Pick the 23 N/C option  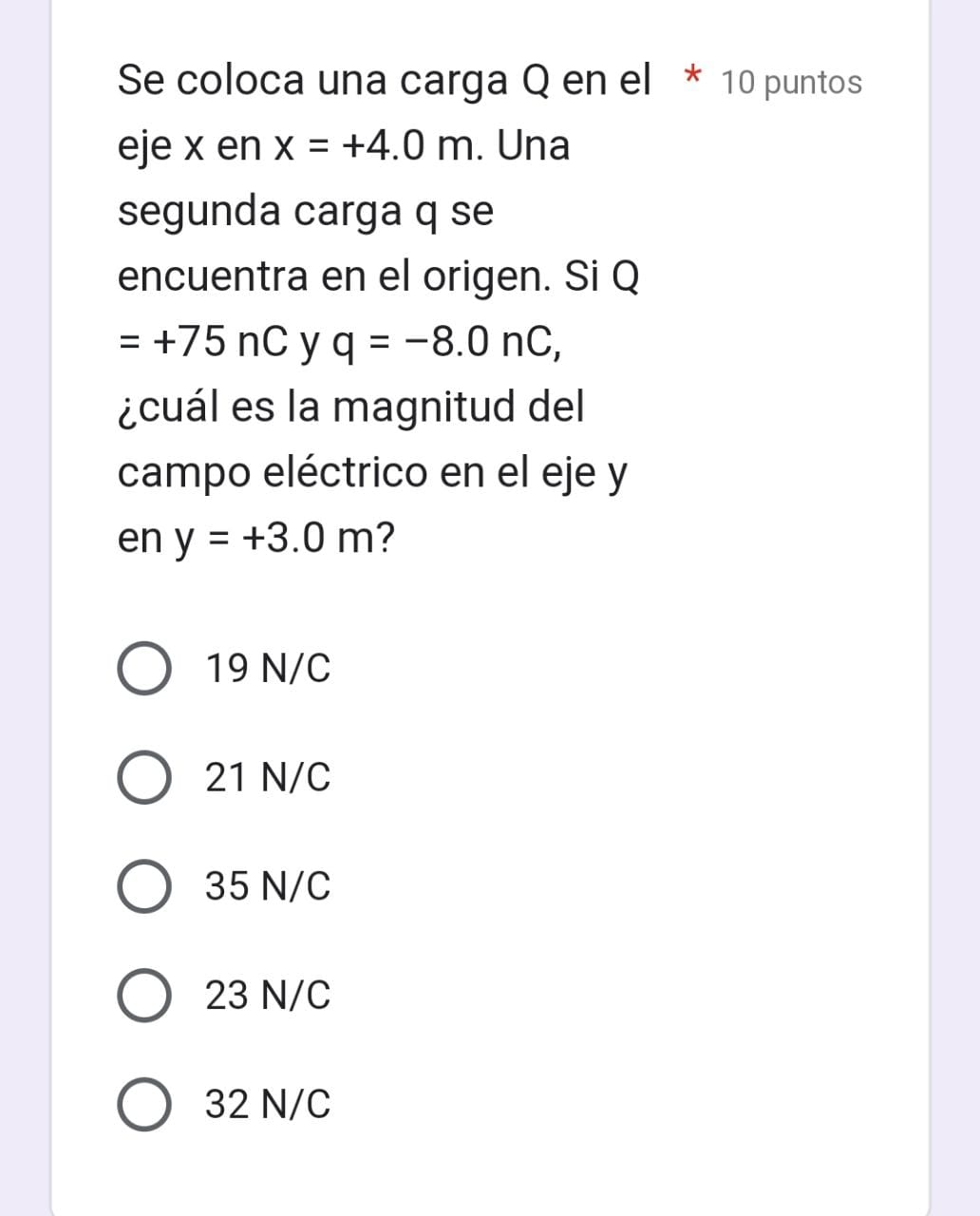[144, 996]
